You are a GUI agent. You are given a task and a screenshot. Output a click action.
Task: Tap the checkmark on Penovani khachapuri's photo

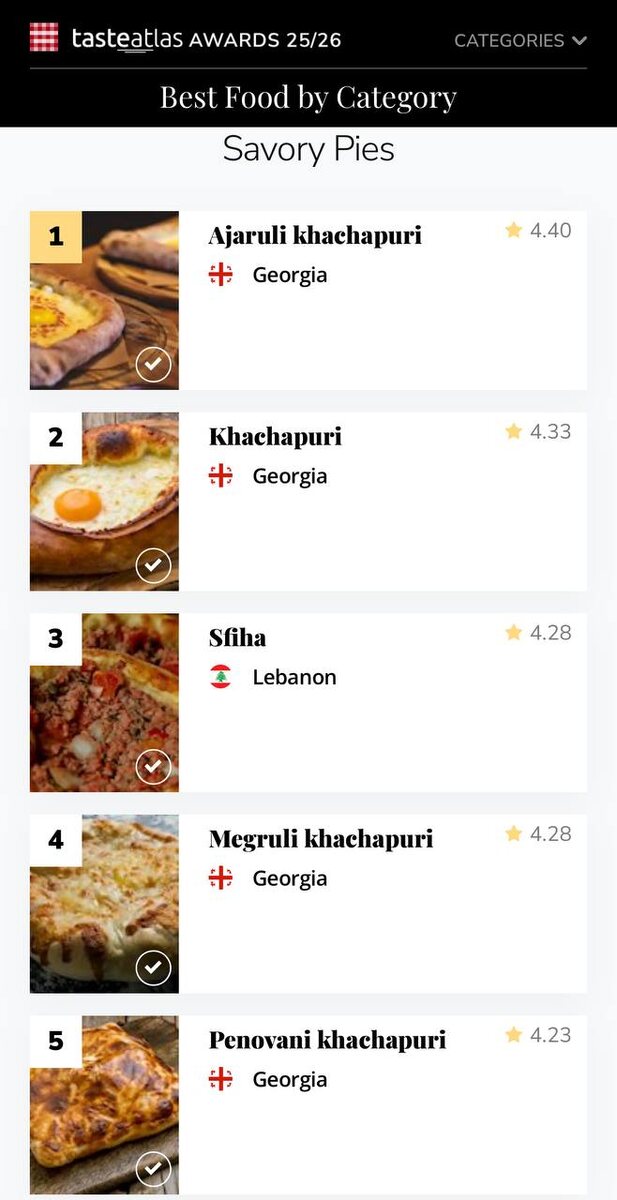(x=153, y=1169)
